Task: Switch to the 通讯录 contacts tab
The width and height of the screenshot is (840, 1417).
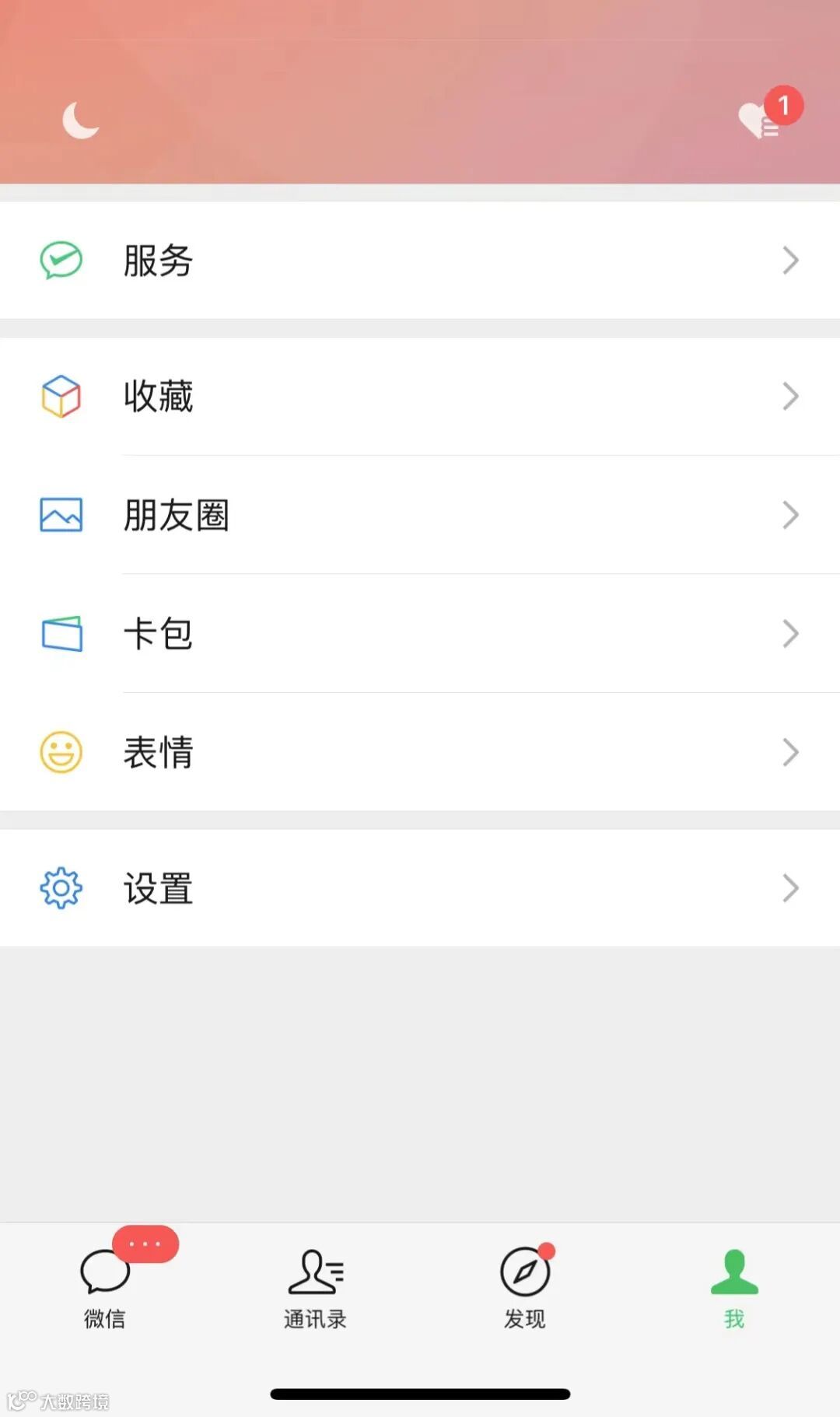Action: pos(315,1287)
